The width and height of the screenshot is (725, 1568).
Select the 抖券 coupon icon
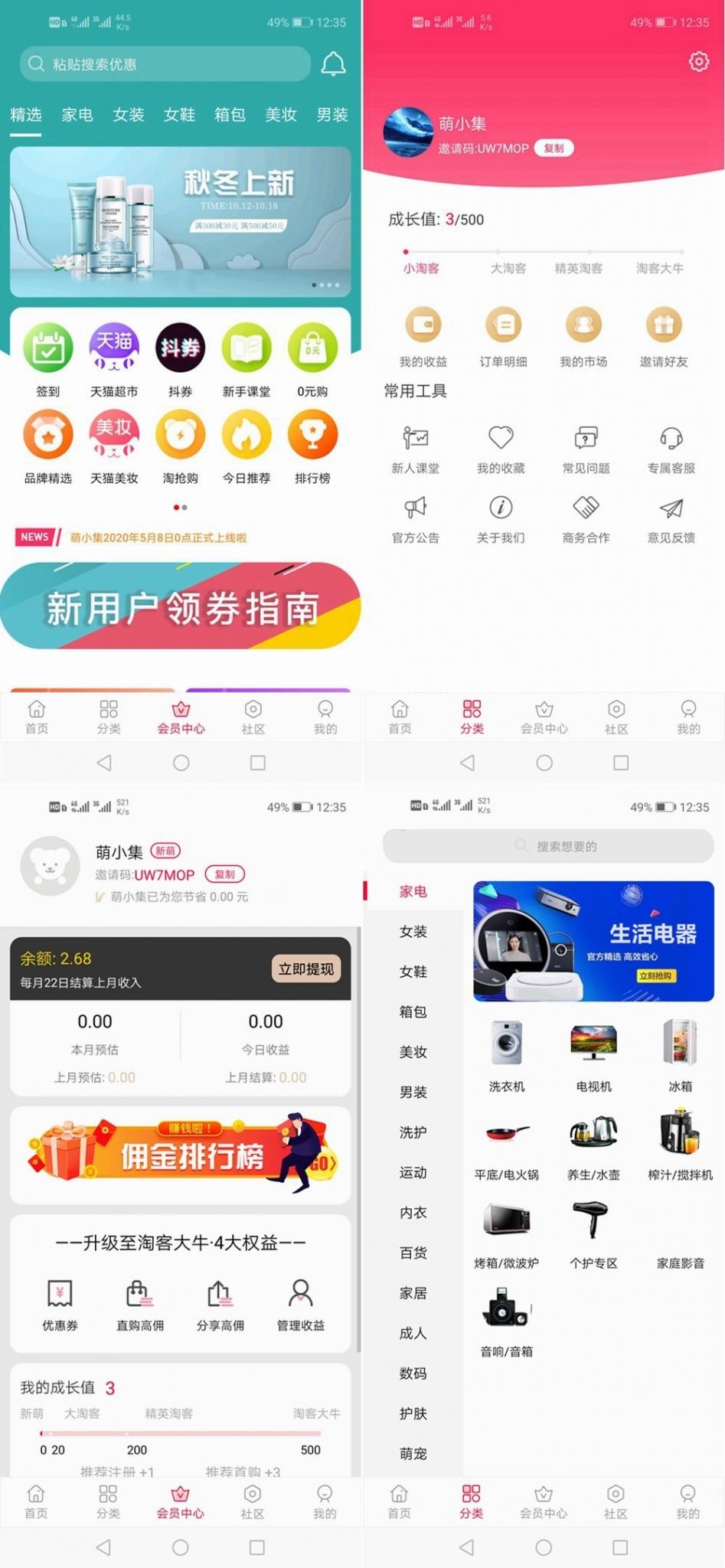pyautogui.click(x=180, y=349)
